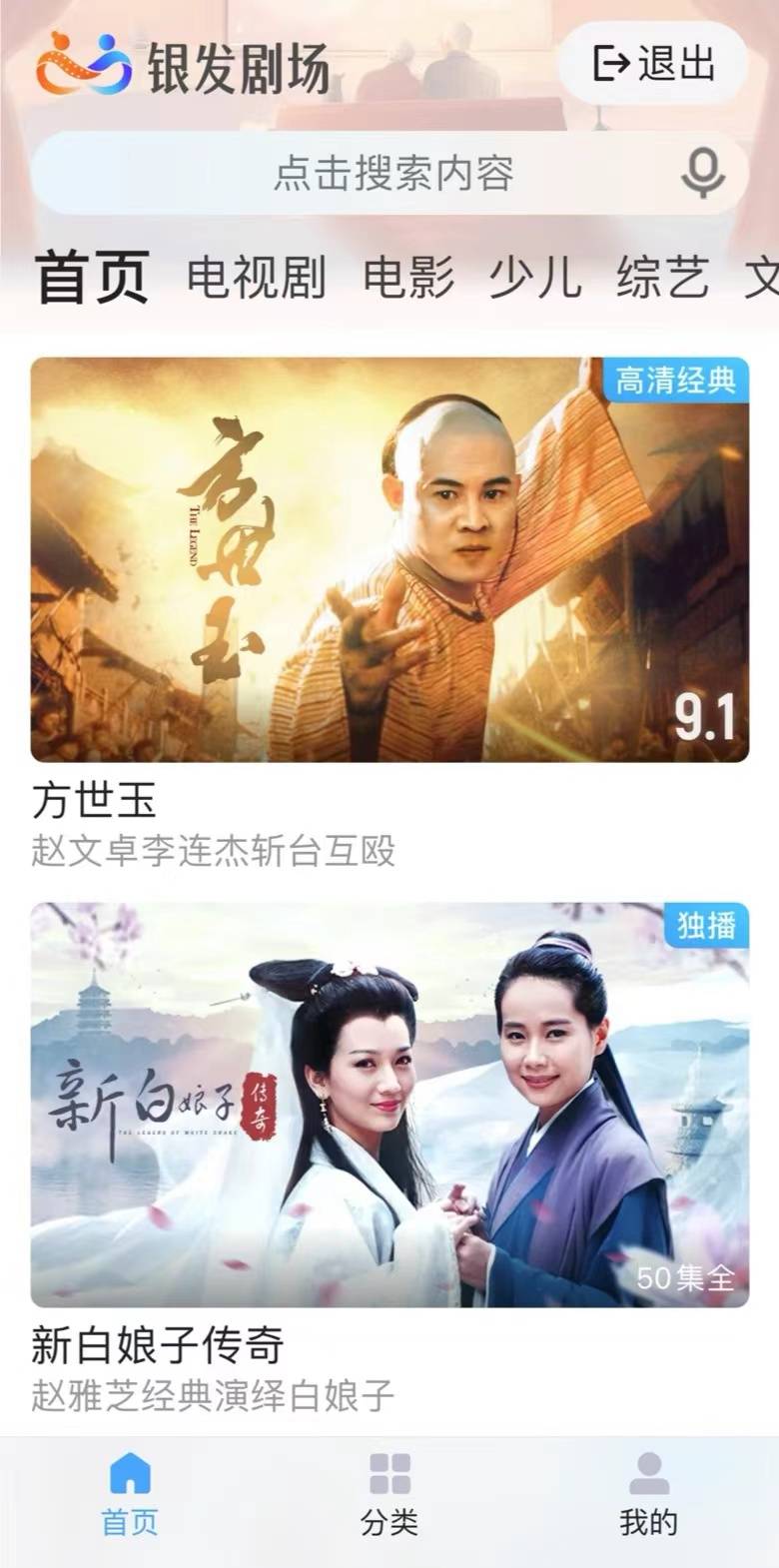
Task: Start voice search with the microphone
Action: click(703, 173)
